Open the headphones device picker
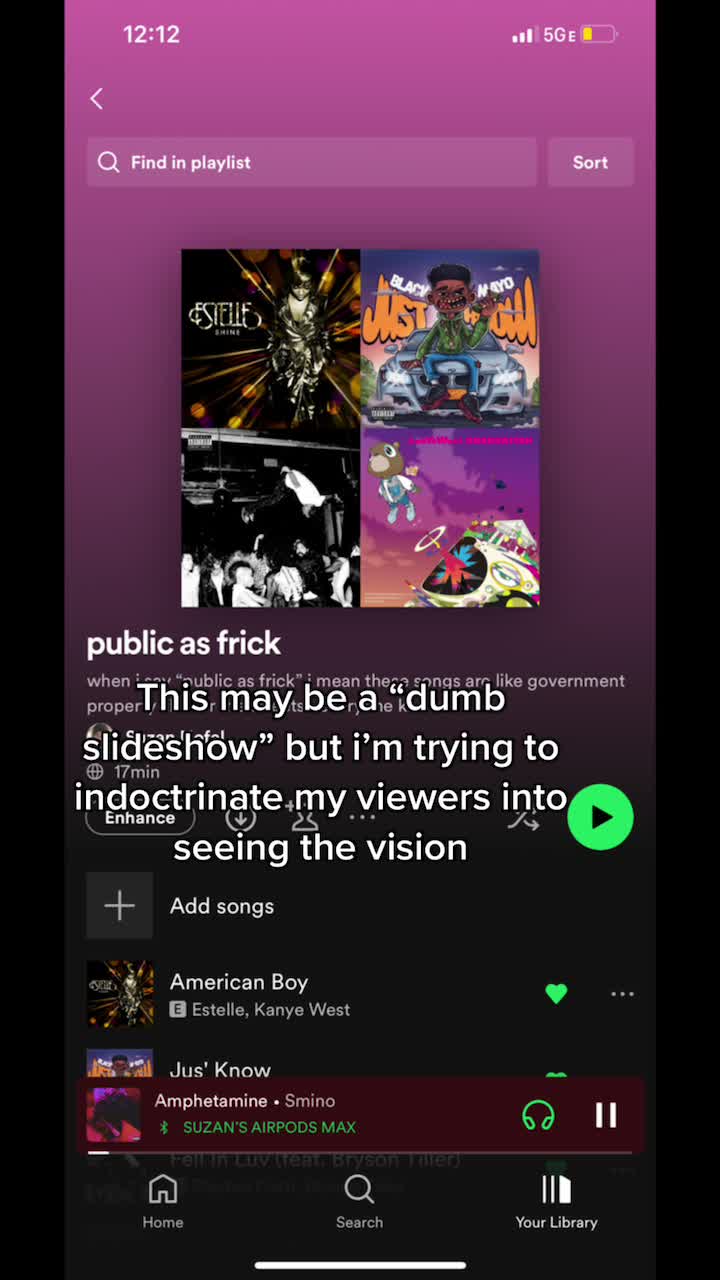 538,1115
